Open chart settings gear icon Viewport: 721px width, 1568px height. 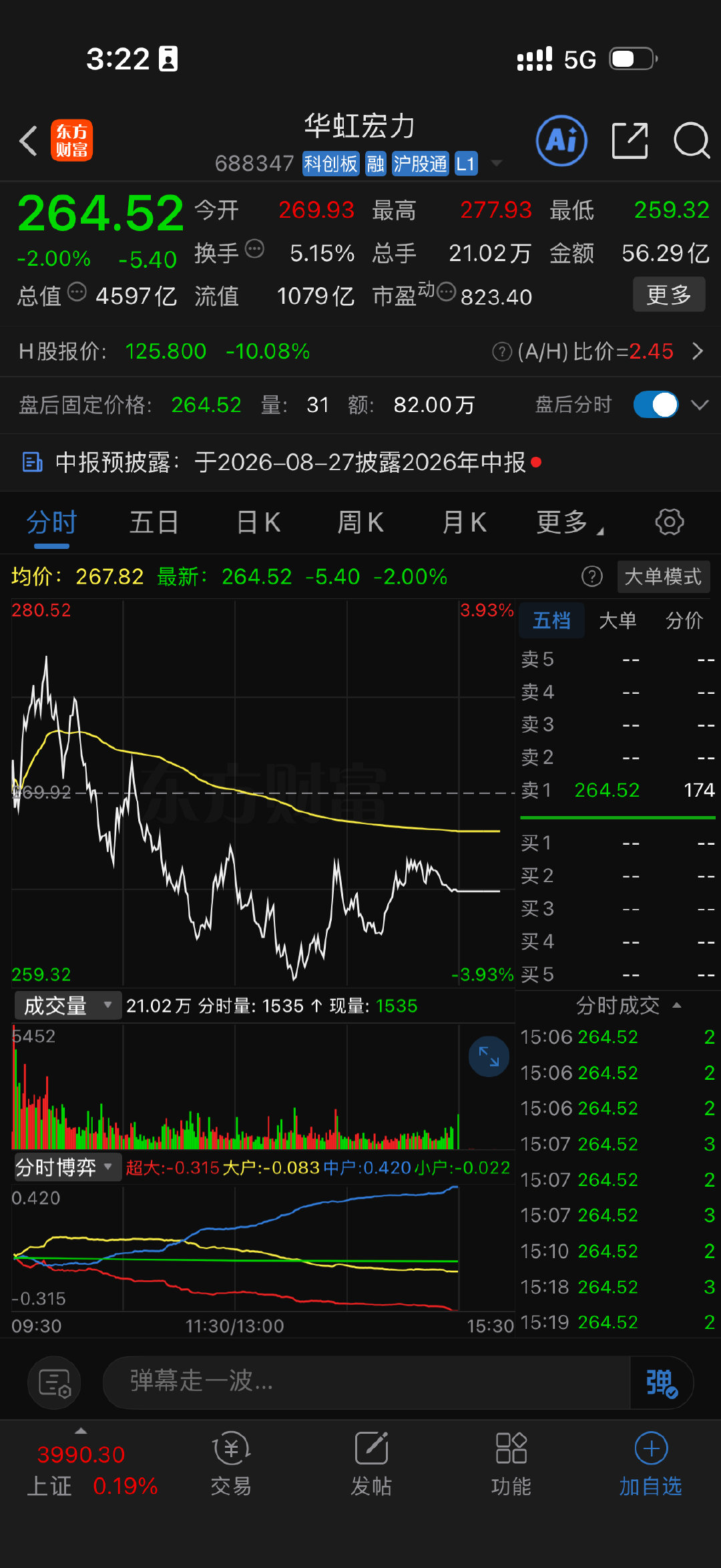point(670,522)
